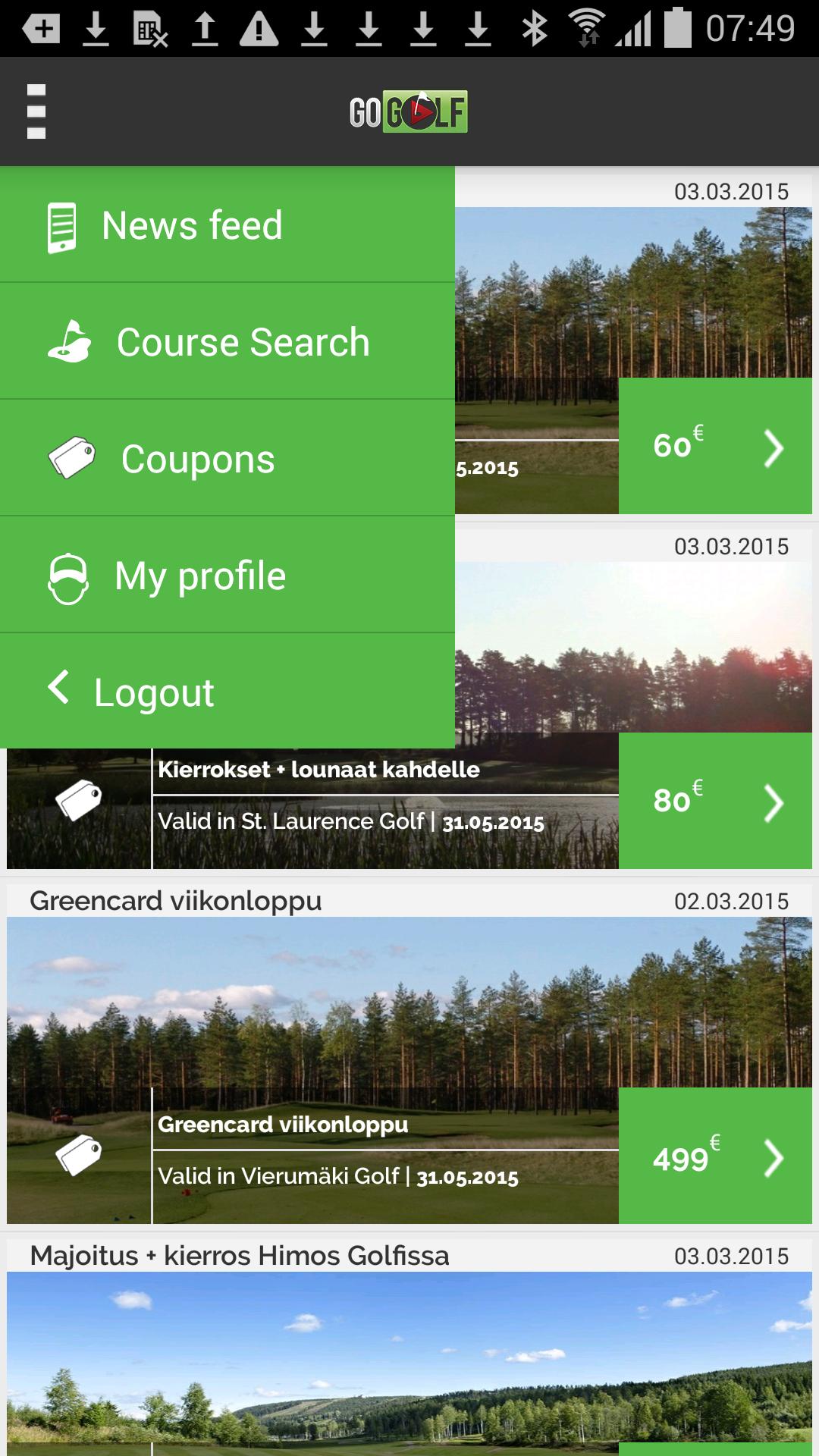
Task: Open the Majoitus + kierros Himos Golfissa offer
Action: click(x=240, y=1255)
